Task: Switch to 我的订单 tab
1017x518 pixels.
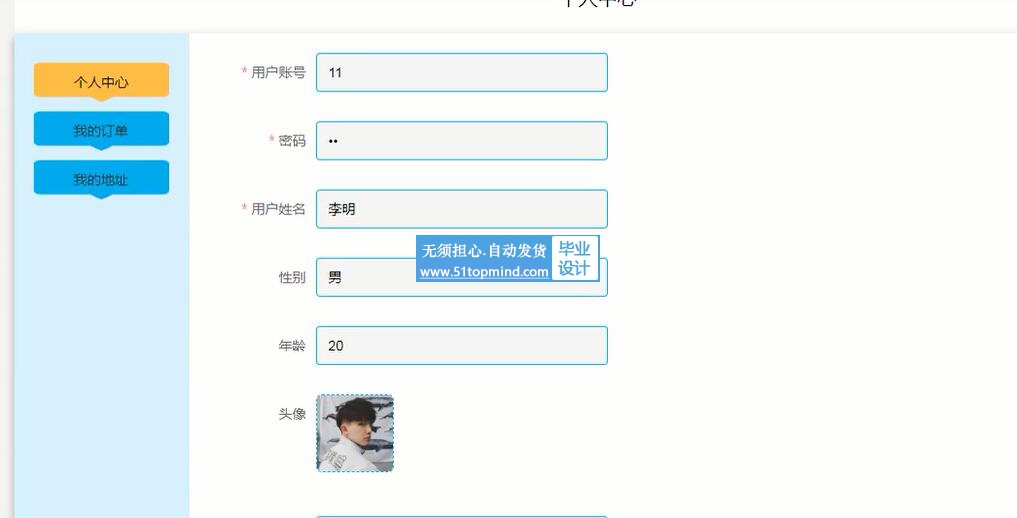Action: [101, 130]
